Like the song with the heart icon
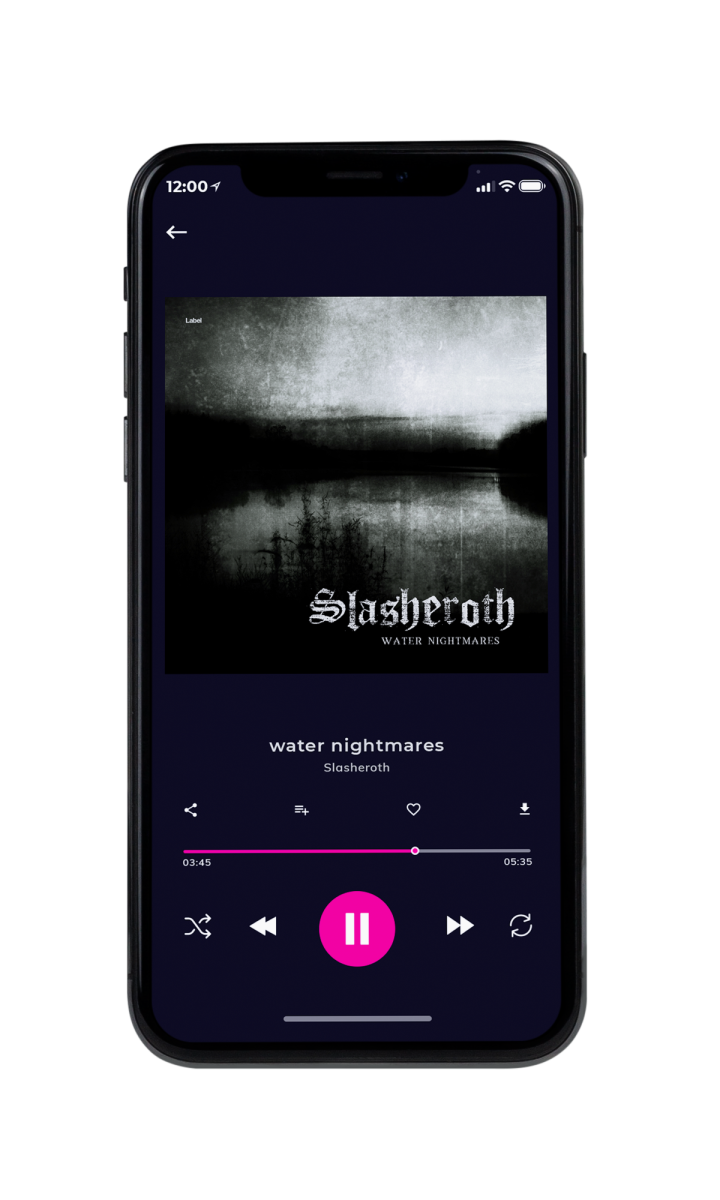The width and height of the screenshot is (720, 1200). point(413,810)
